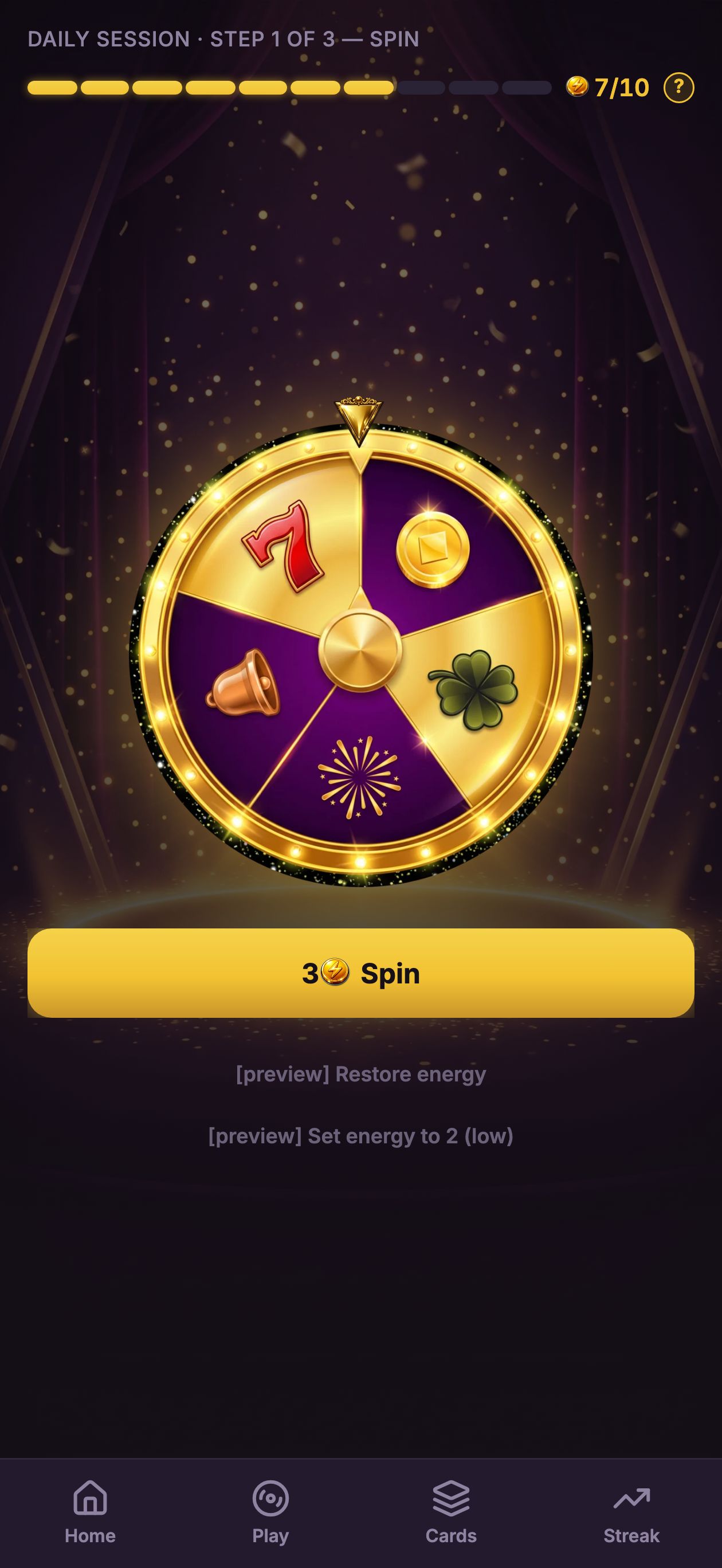722x1568 pixels.
Task: Switch to the Play tab
Action: click(271, 1513)
